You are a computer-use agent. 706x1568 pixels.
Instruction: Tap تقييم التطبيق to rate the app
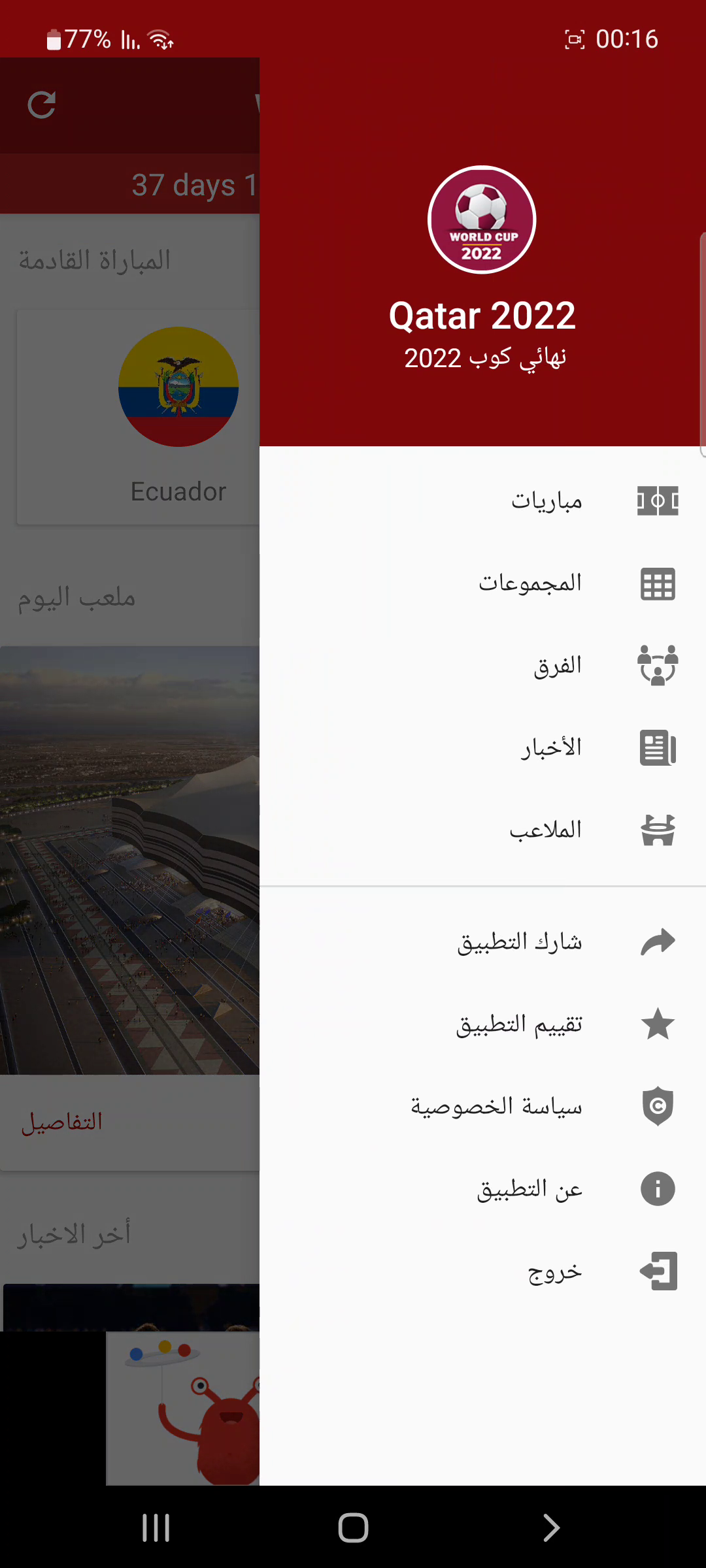[x=518, y=1024]
